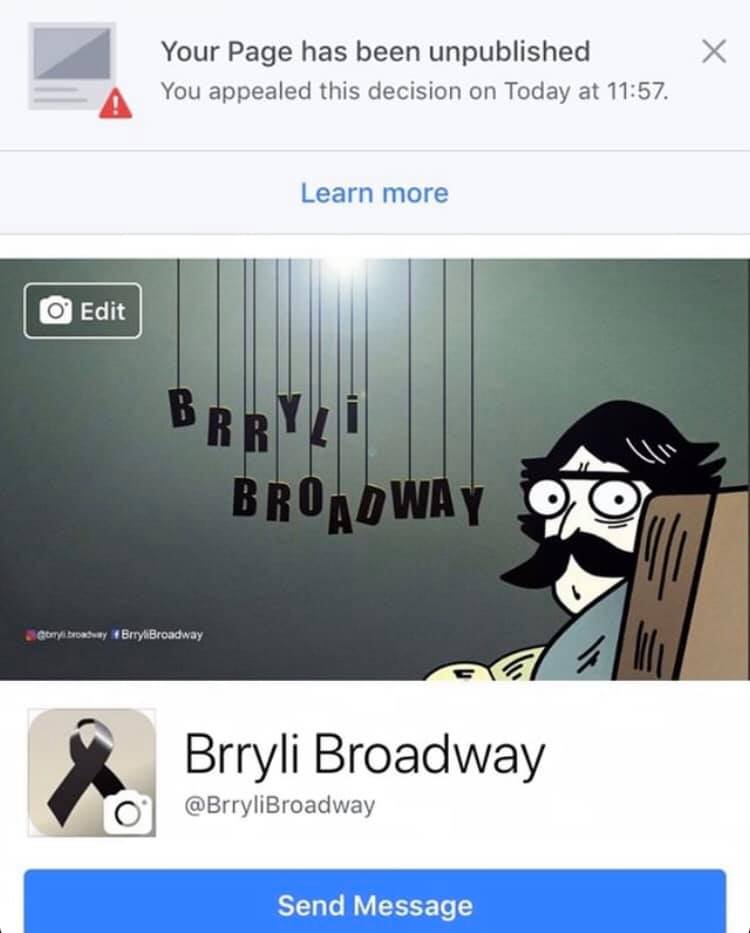This screenshot has width=750, height=933.
Task: Edit the cover photo
Action: pos(83,311)
